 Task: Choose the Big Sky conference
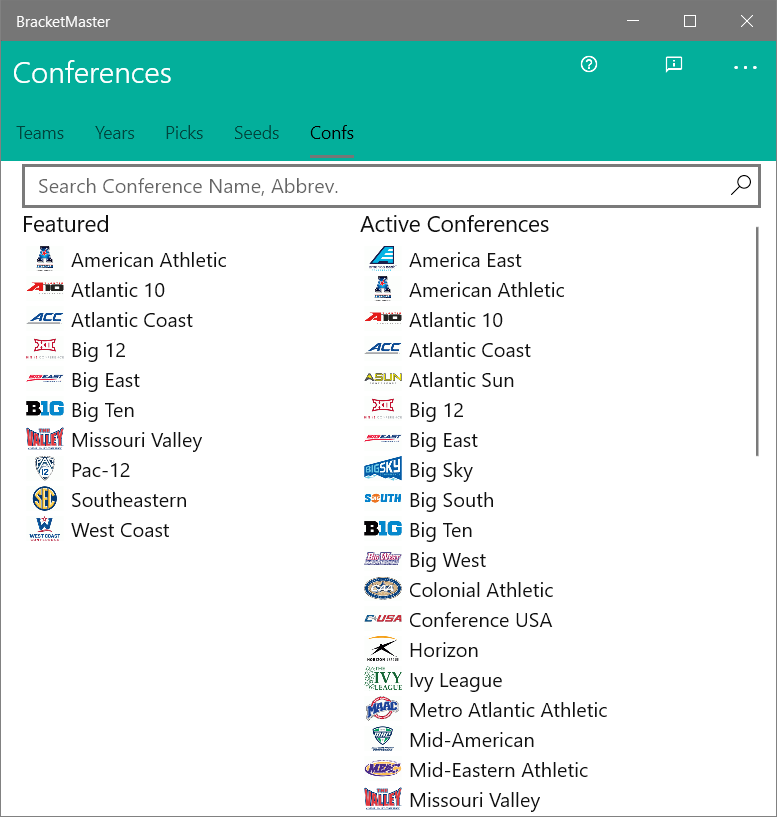pos(440,470)
